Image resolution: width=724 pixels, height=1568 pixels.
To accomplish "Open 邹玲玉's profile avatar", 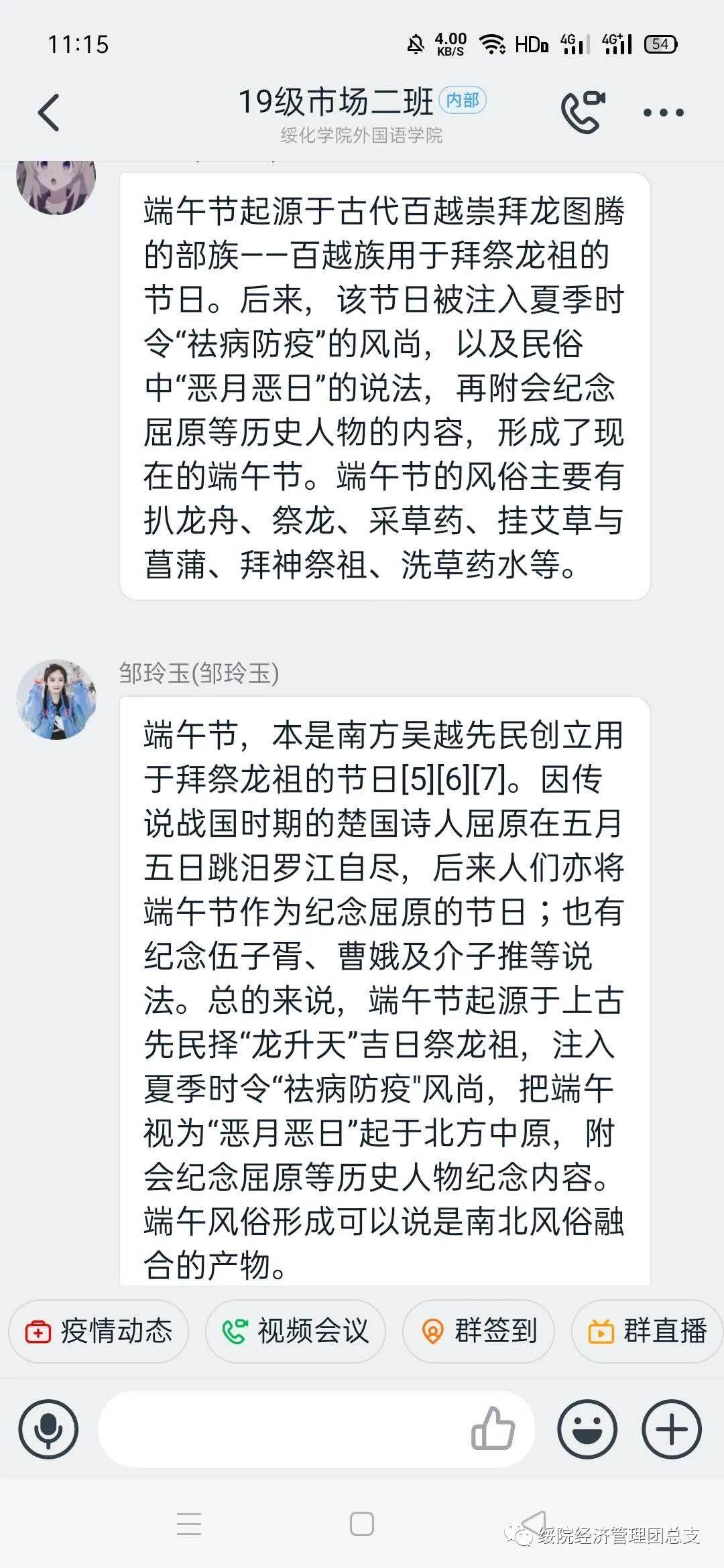I will pos(56,700).
